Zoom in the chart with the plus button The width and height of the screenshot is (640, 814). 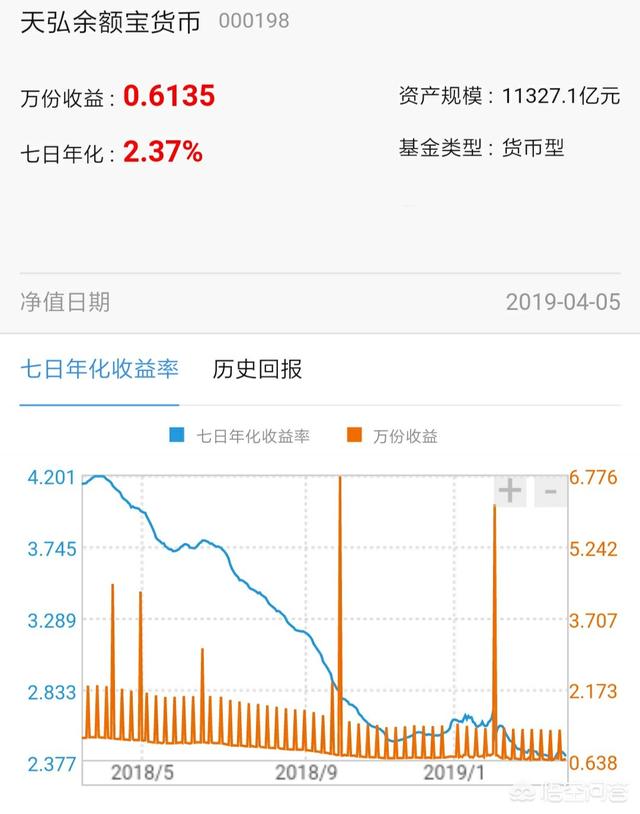[510, 490]
